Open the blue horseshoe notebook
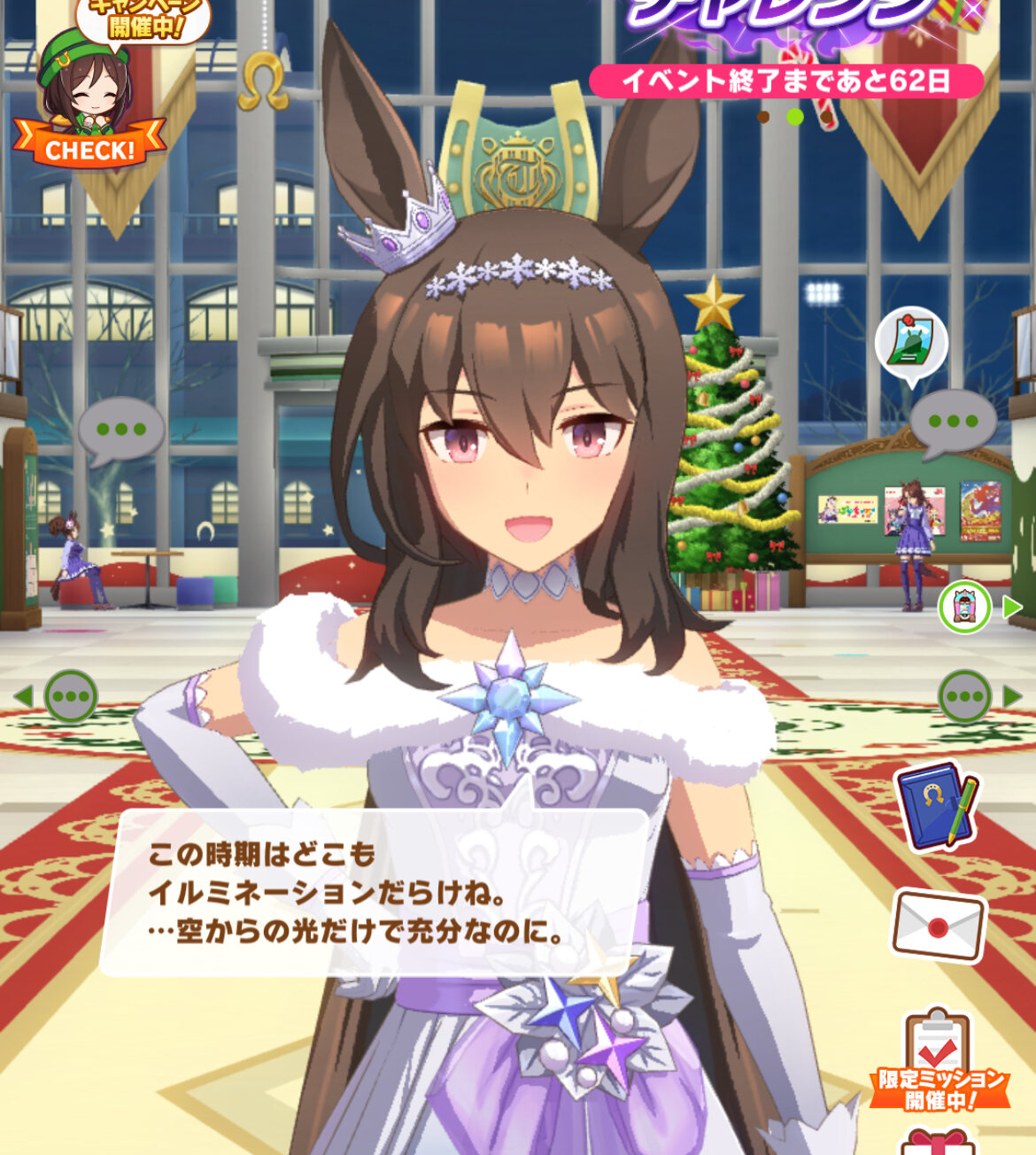 tap(937, 806)
